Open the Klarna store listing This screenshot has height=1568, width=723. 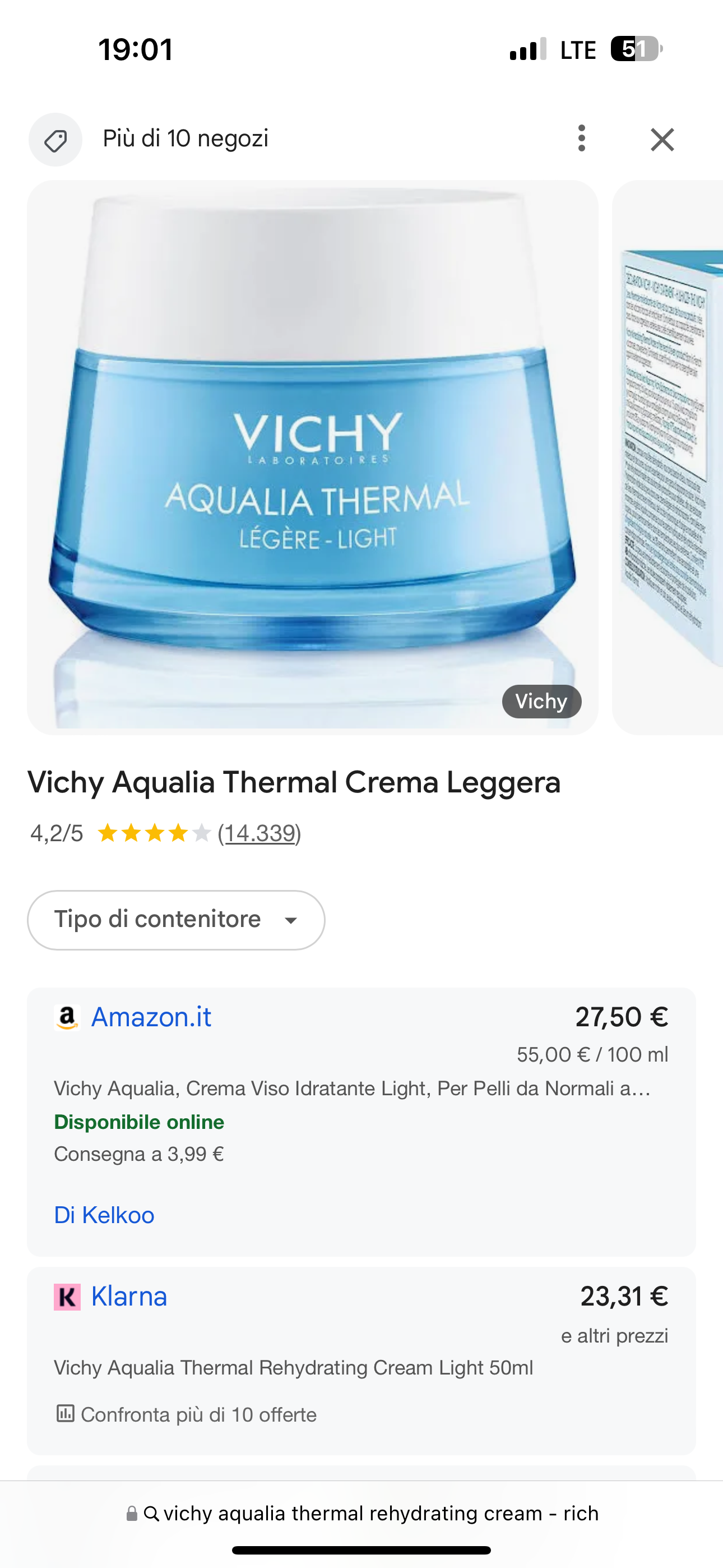(128, 1297)
